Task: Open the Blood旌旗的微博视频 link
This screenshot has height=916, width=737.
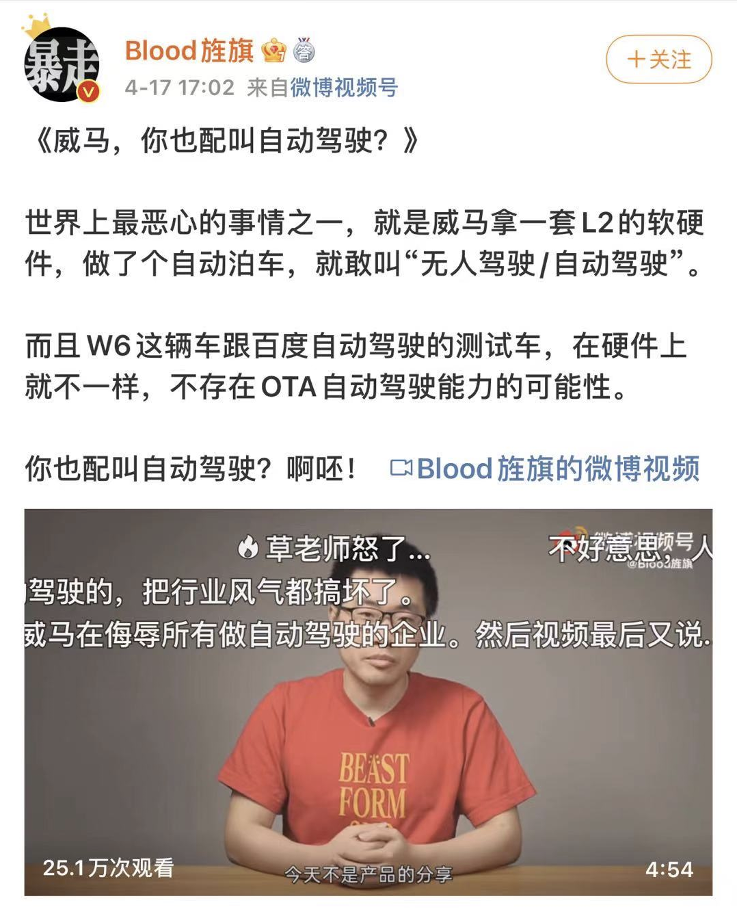Action: (x=545, y=468)
